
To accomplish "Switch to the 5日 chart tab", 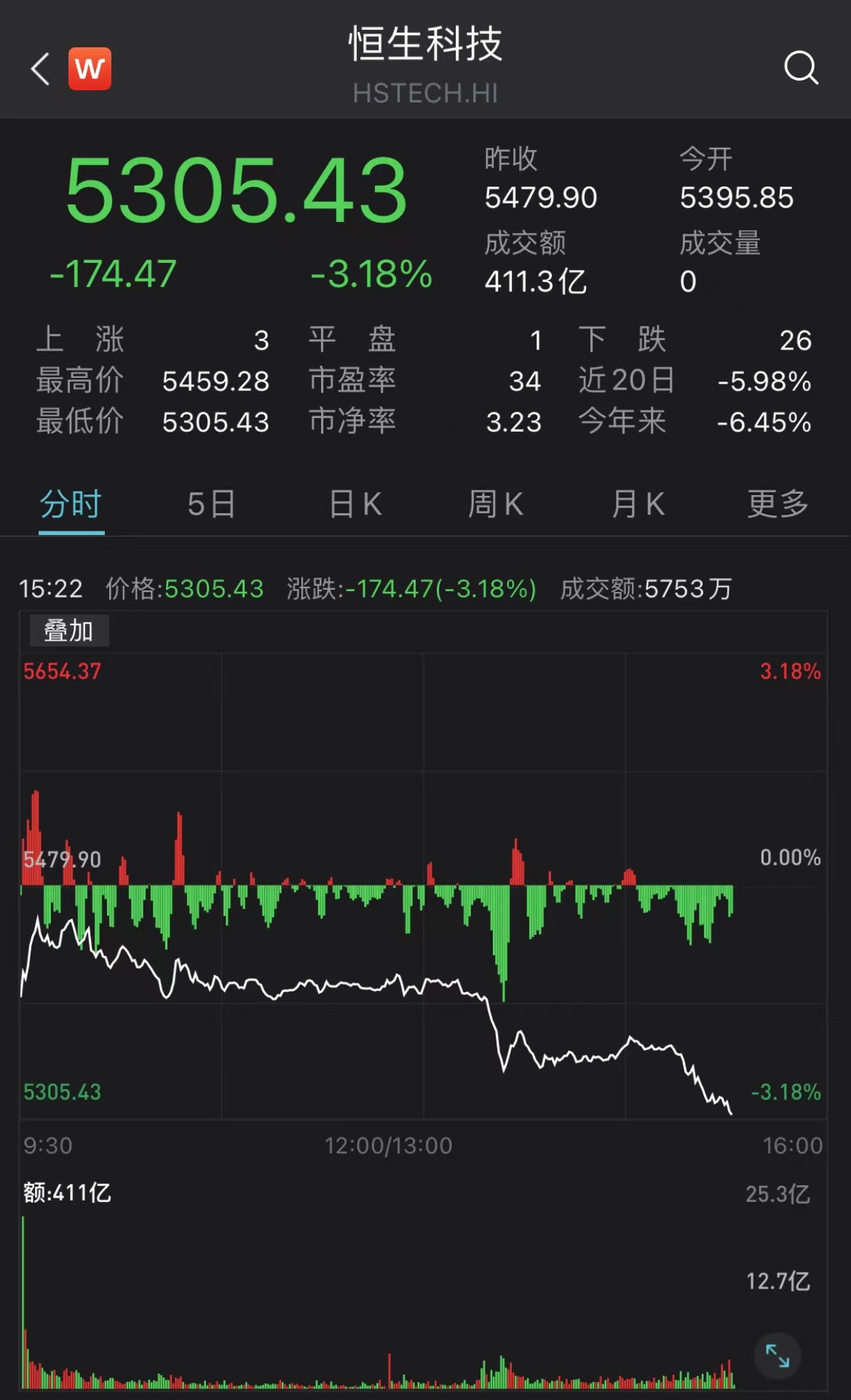I will 211,504.
